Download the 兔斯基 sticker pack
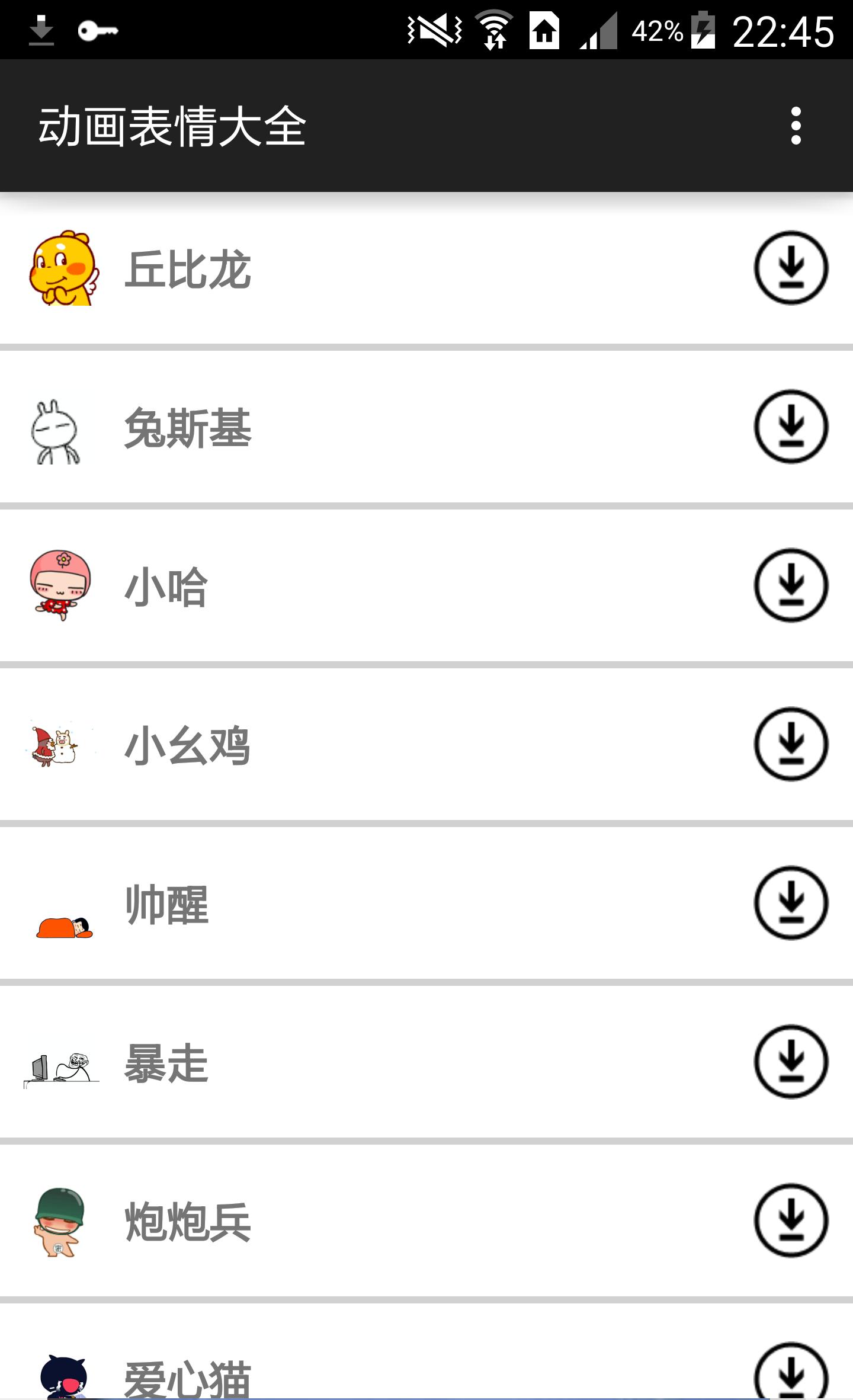Viewport: 853px width, 1400px height. 791,427
